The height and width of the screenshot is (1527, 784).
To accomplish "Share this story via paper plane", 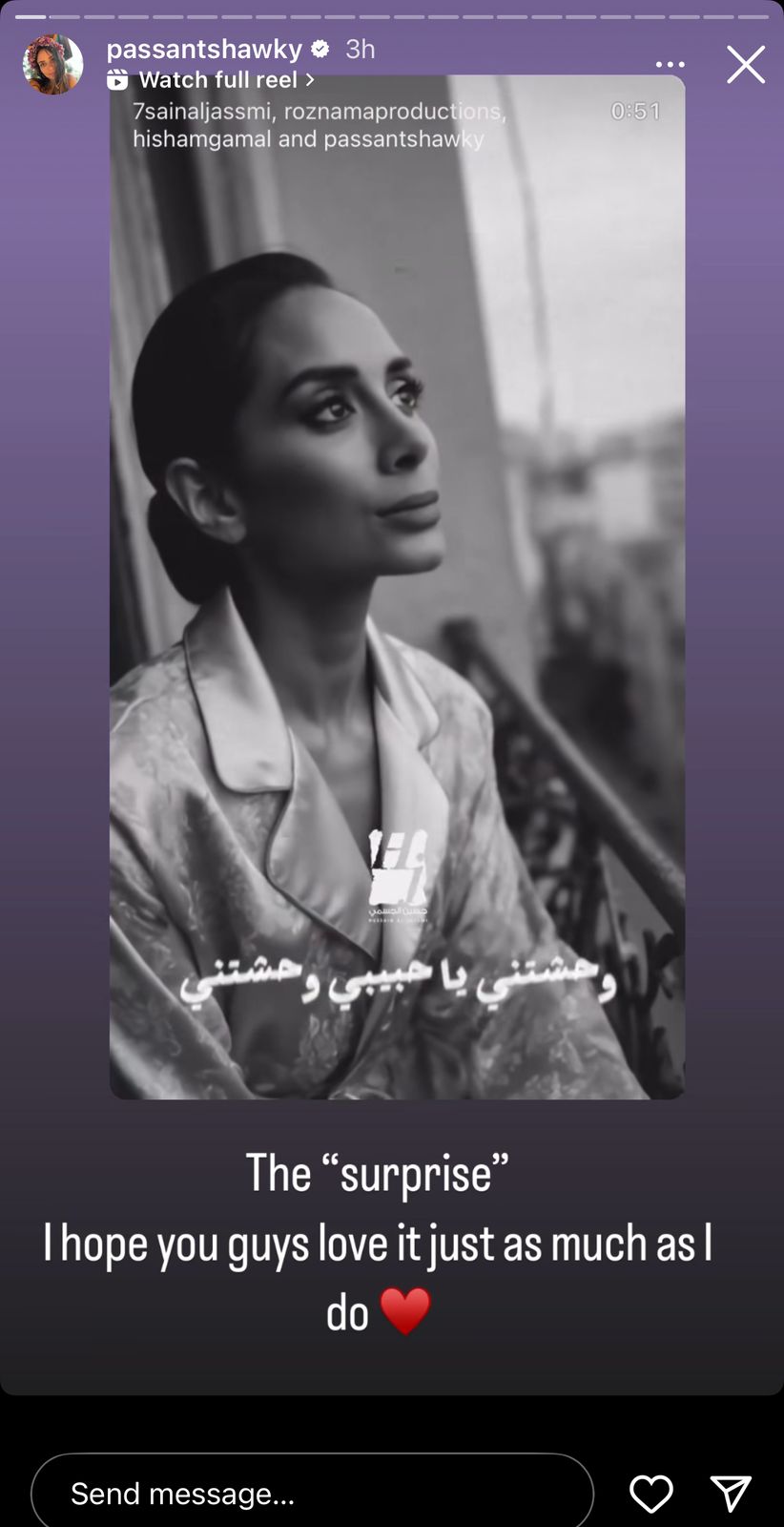I will (731, 1493).
